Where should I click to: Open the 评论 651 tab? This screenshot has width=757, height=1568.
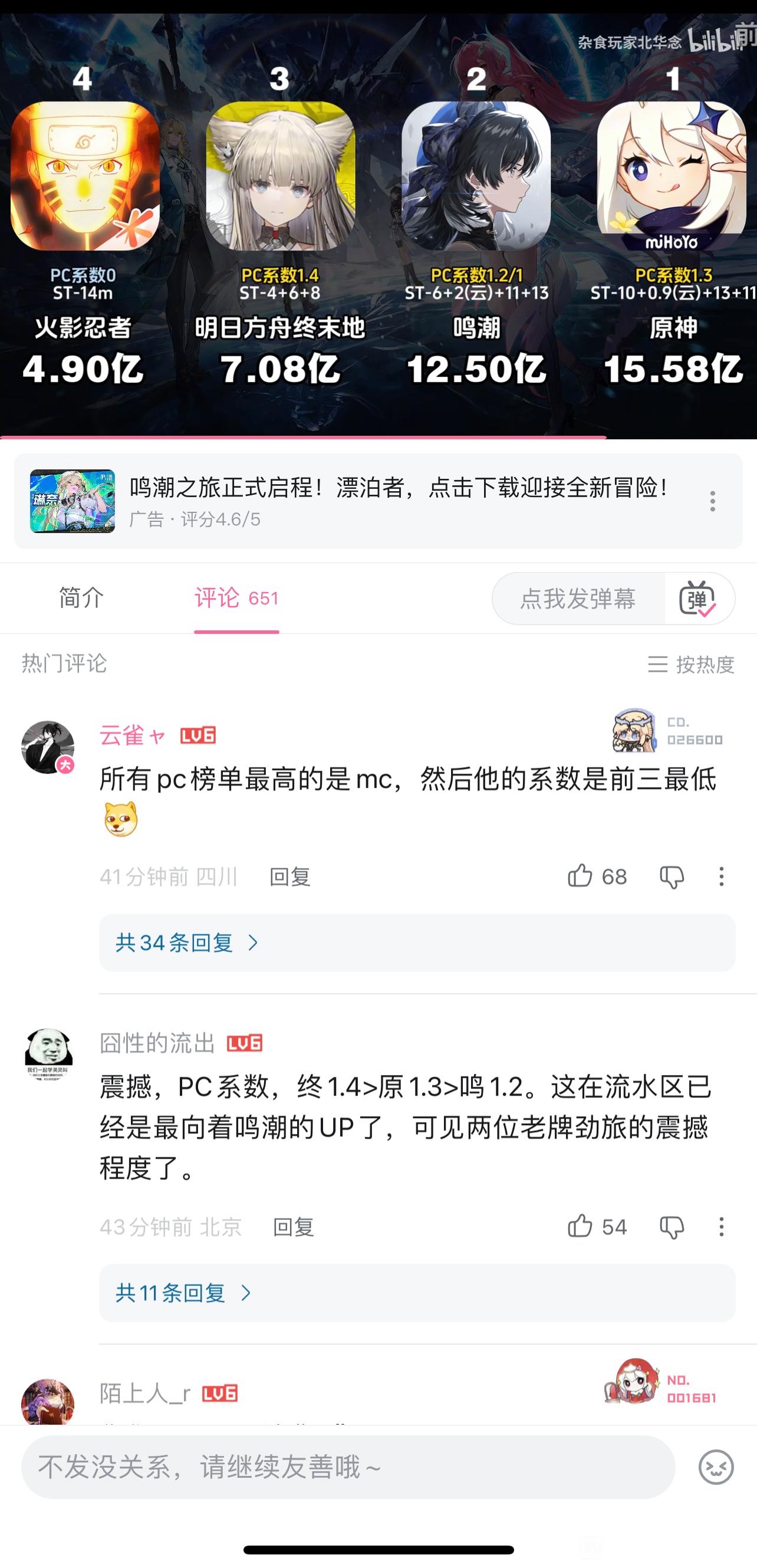click(236, 598)
